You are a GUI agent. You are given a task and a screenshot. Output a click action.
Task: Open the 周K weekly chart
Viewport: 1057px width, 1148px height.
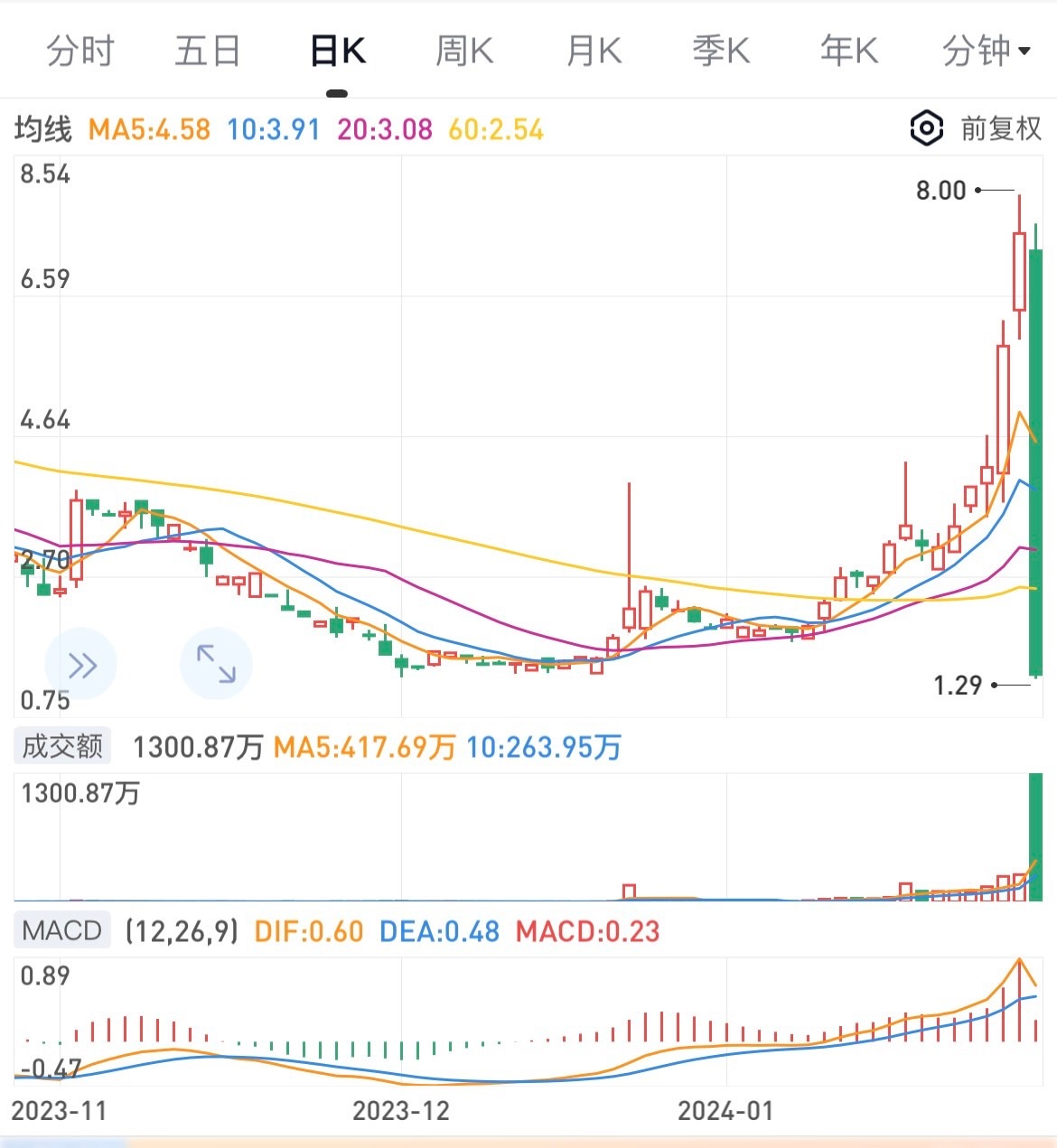464,51
